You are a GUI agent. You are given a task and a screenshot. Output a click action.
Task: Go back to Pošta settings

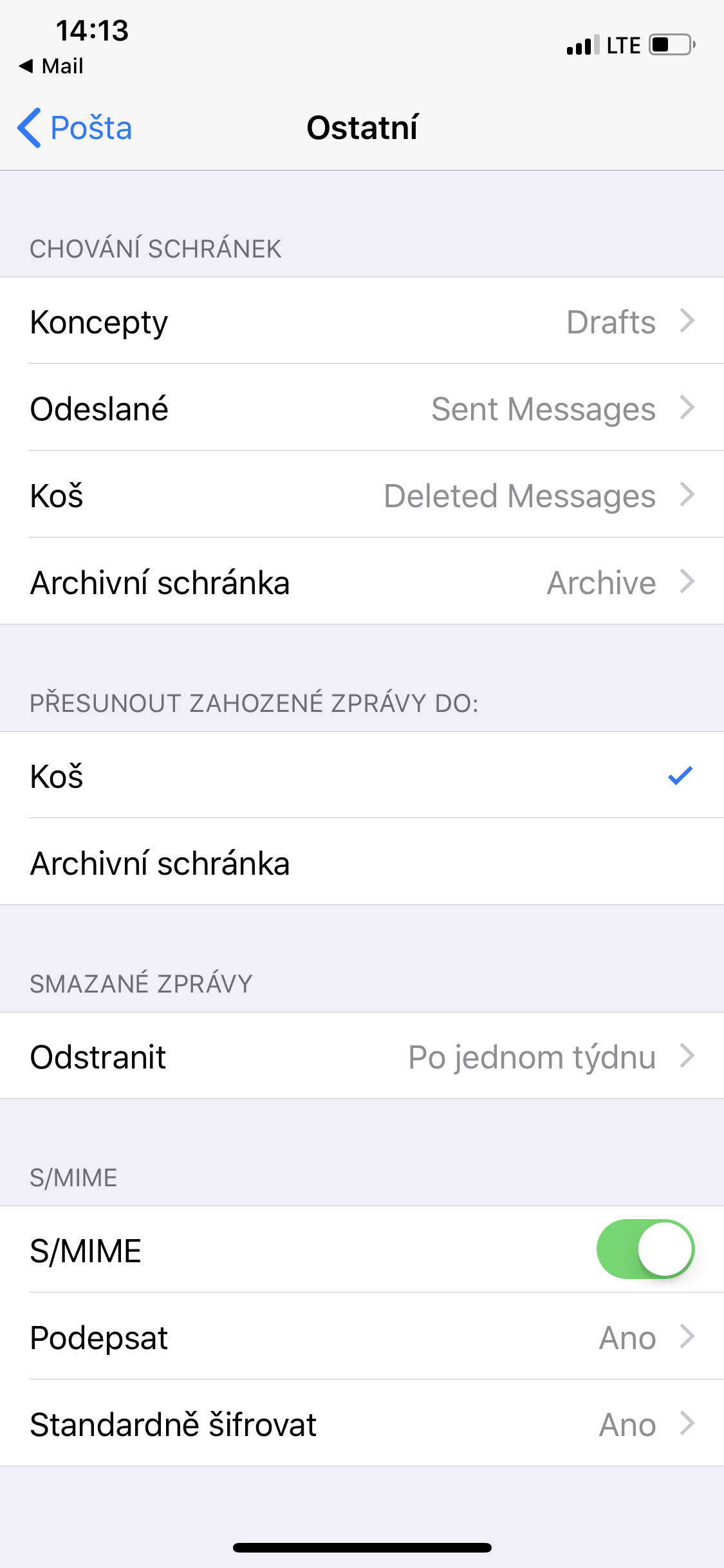75,127
